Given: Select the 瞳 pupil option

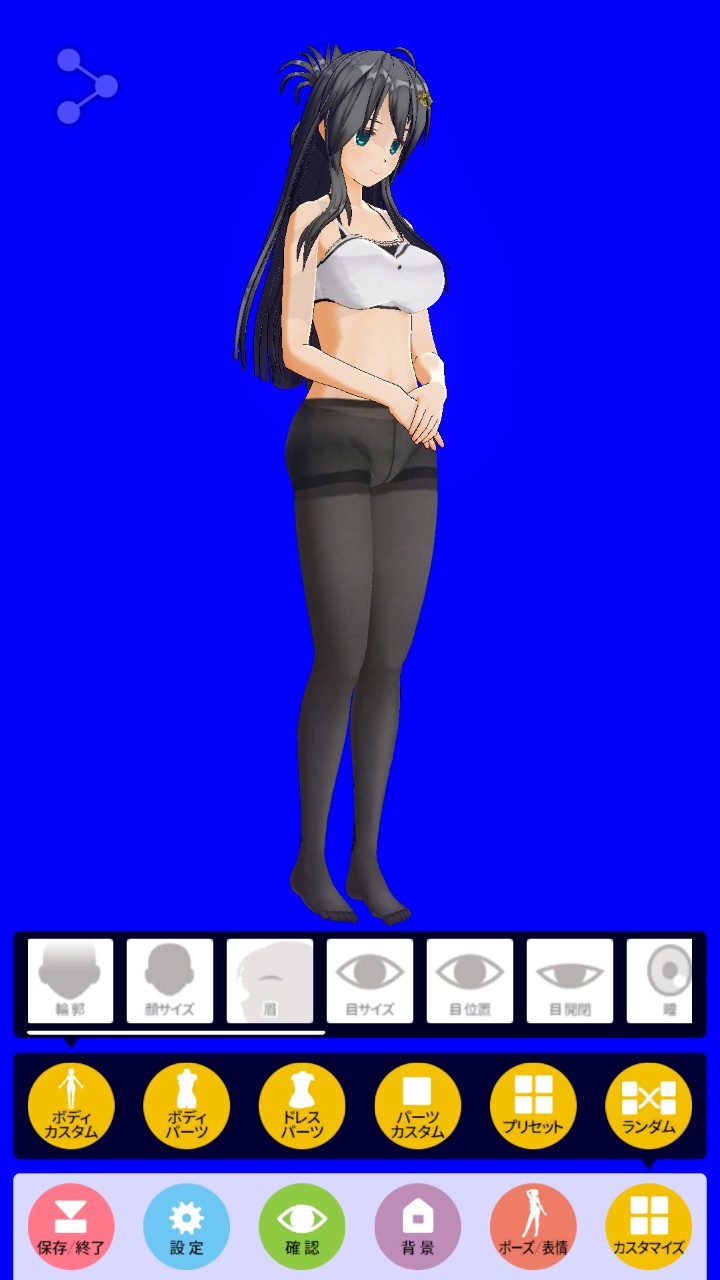Looking at the screenshot, I should [660, 980].
